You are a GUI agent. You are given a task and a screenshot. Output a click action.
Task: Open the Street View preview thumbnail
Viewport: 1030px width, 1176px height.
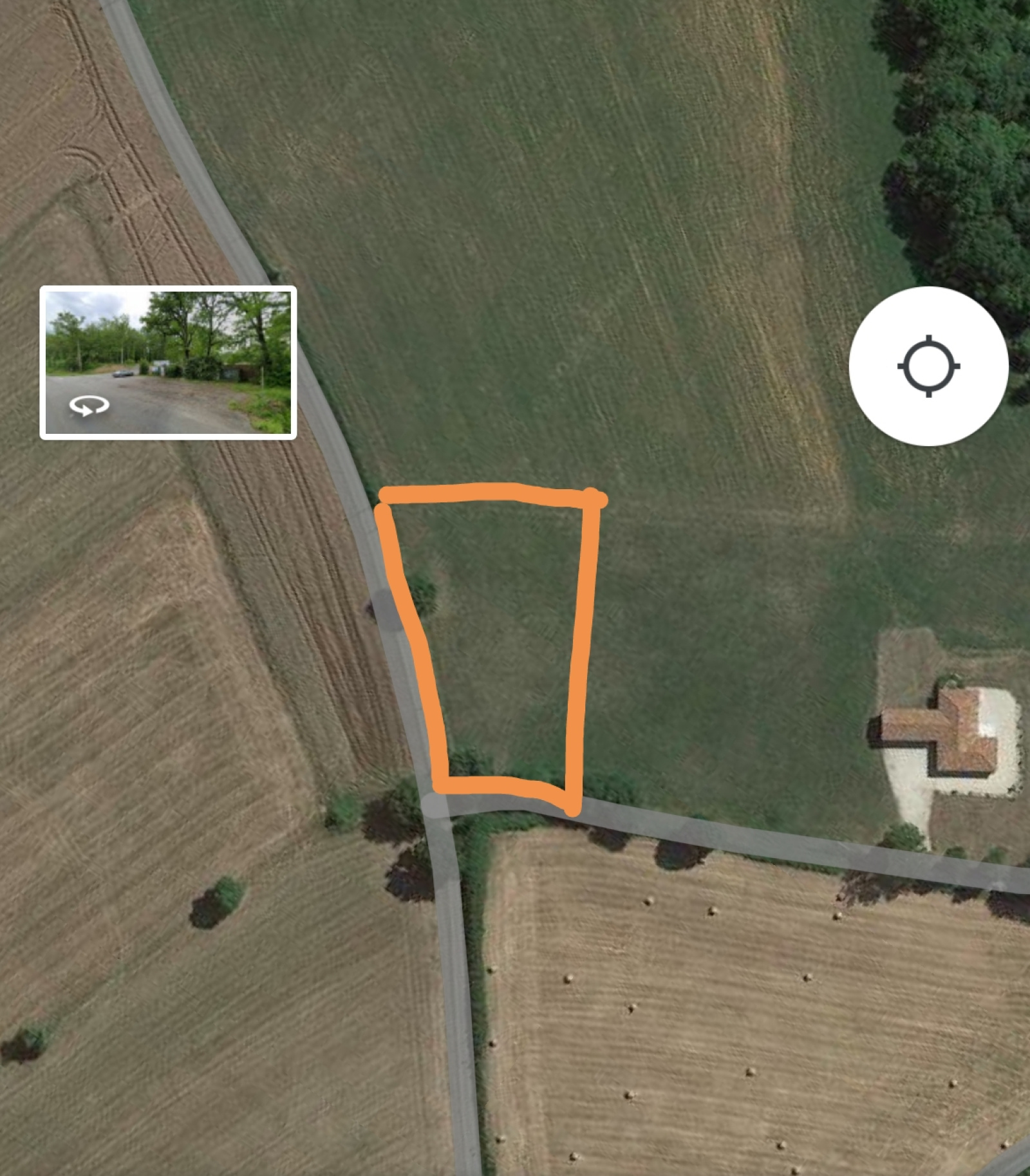pyautogui.click(x=168, y=362)
